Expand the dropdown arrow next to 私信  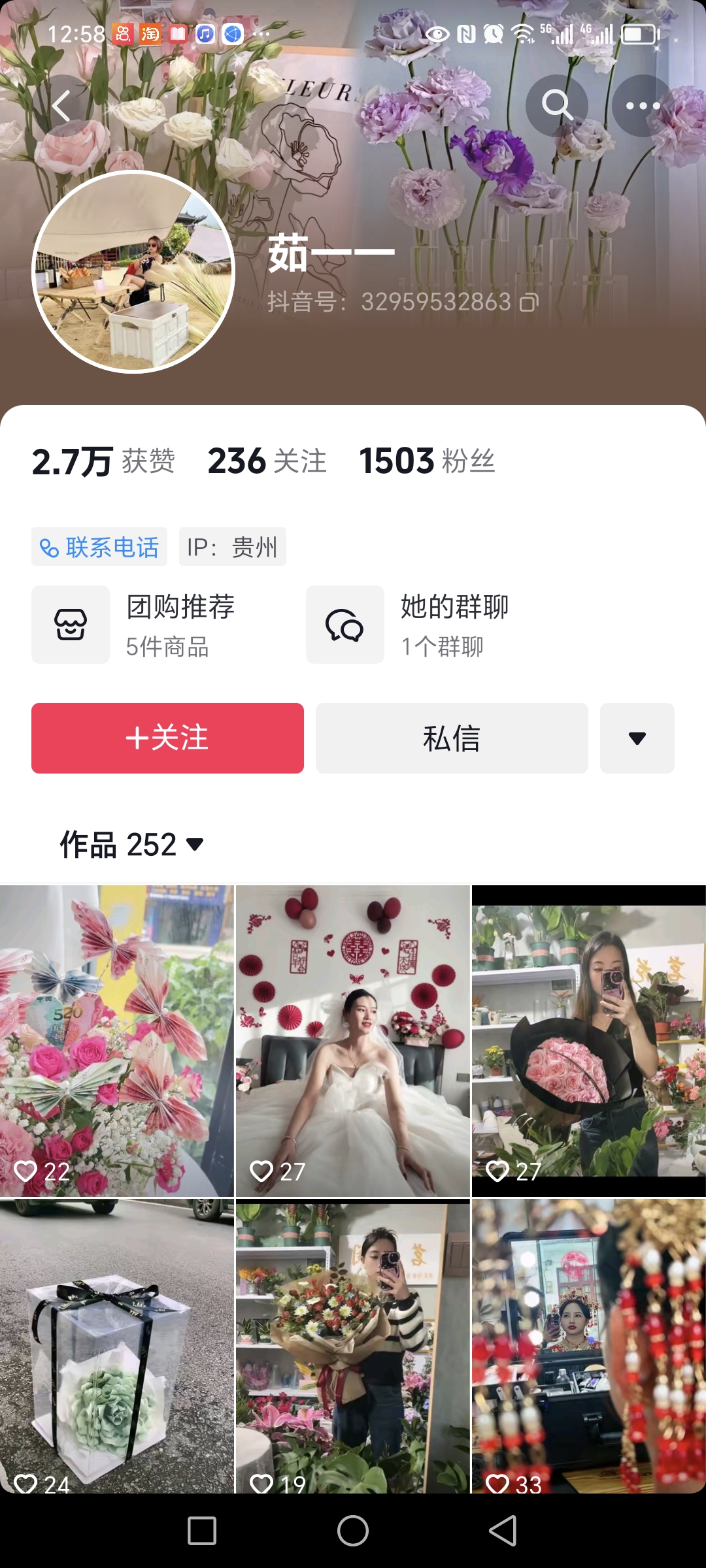(x=637, y=738)
